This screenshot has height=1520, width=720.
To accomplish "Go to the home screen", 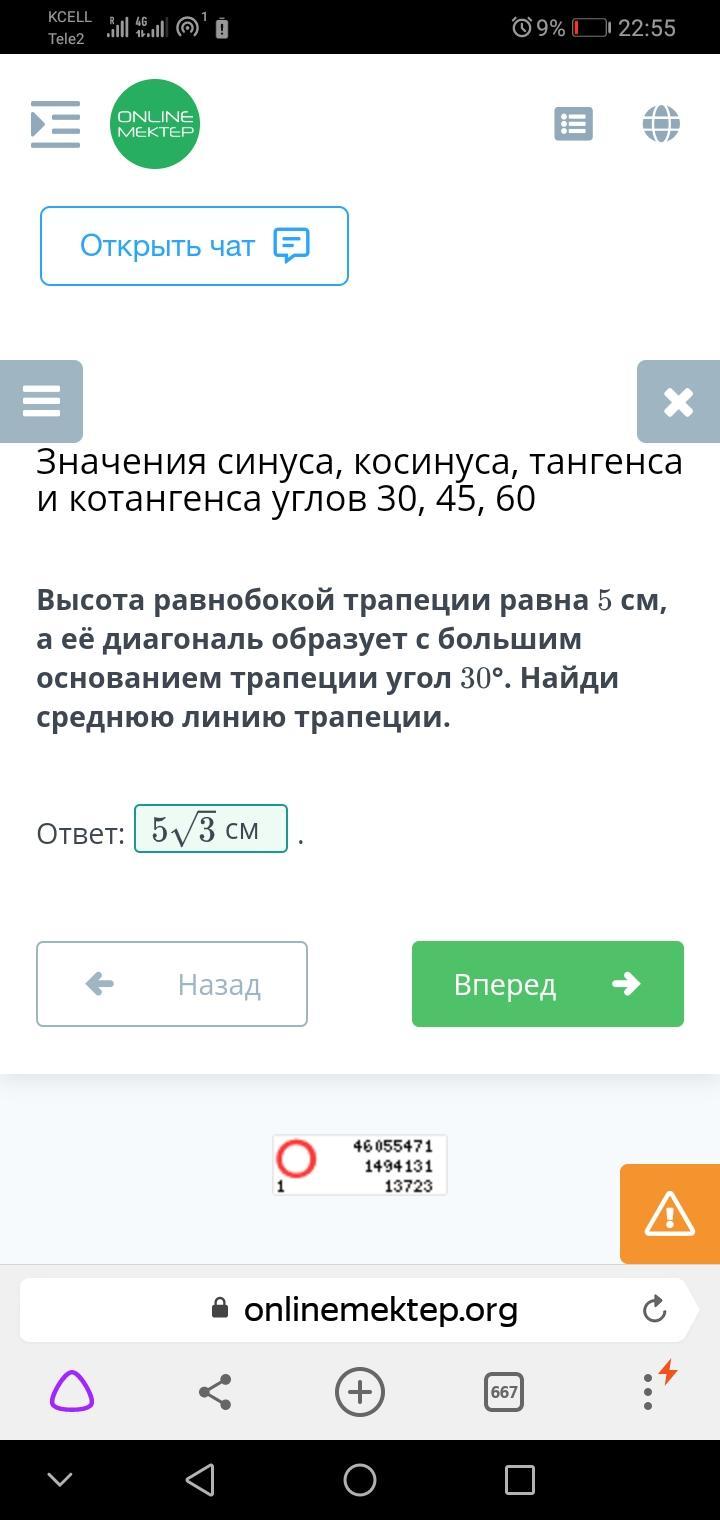I will point(360,1480).
